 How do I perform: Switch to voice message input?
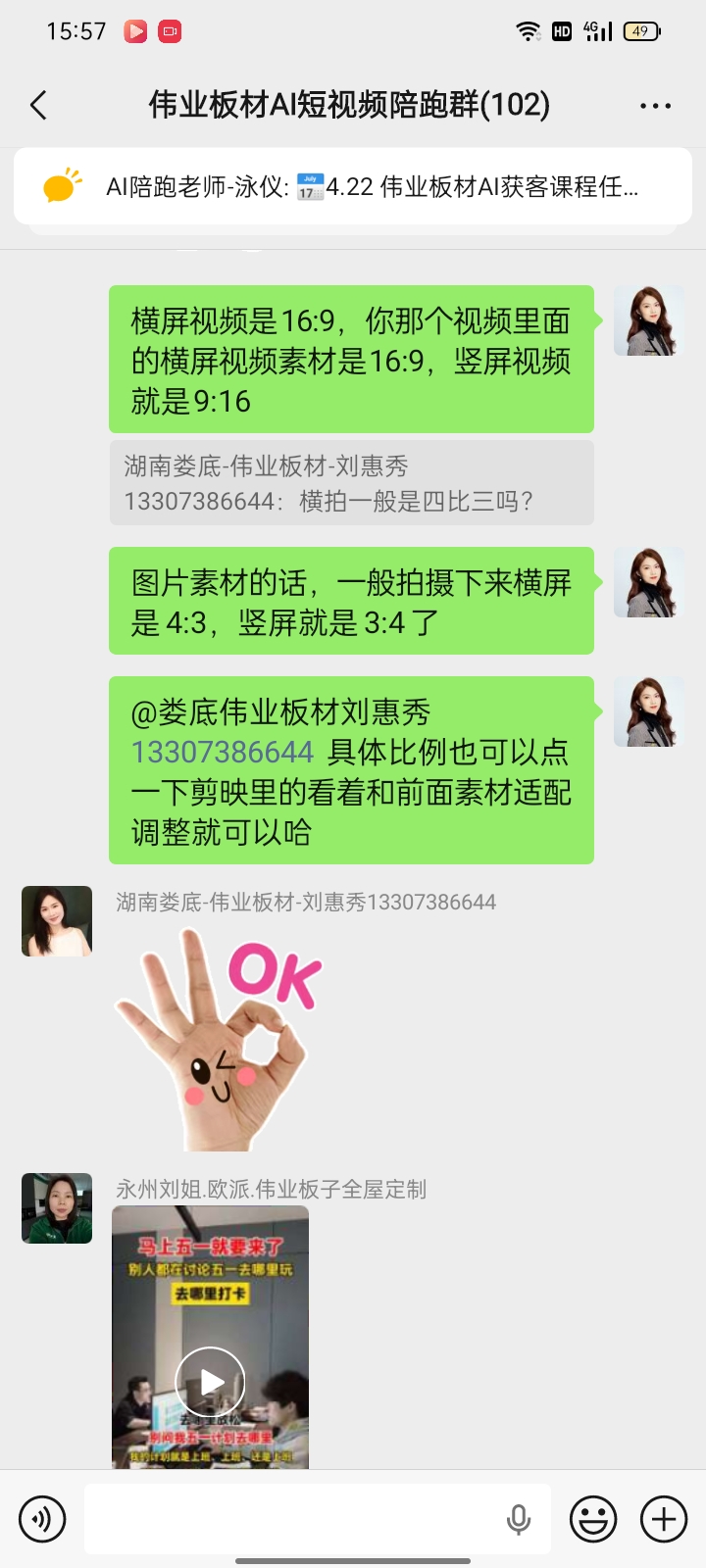click(42, 1519)
